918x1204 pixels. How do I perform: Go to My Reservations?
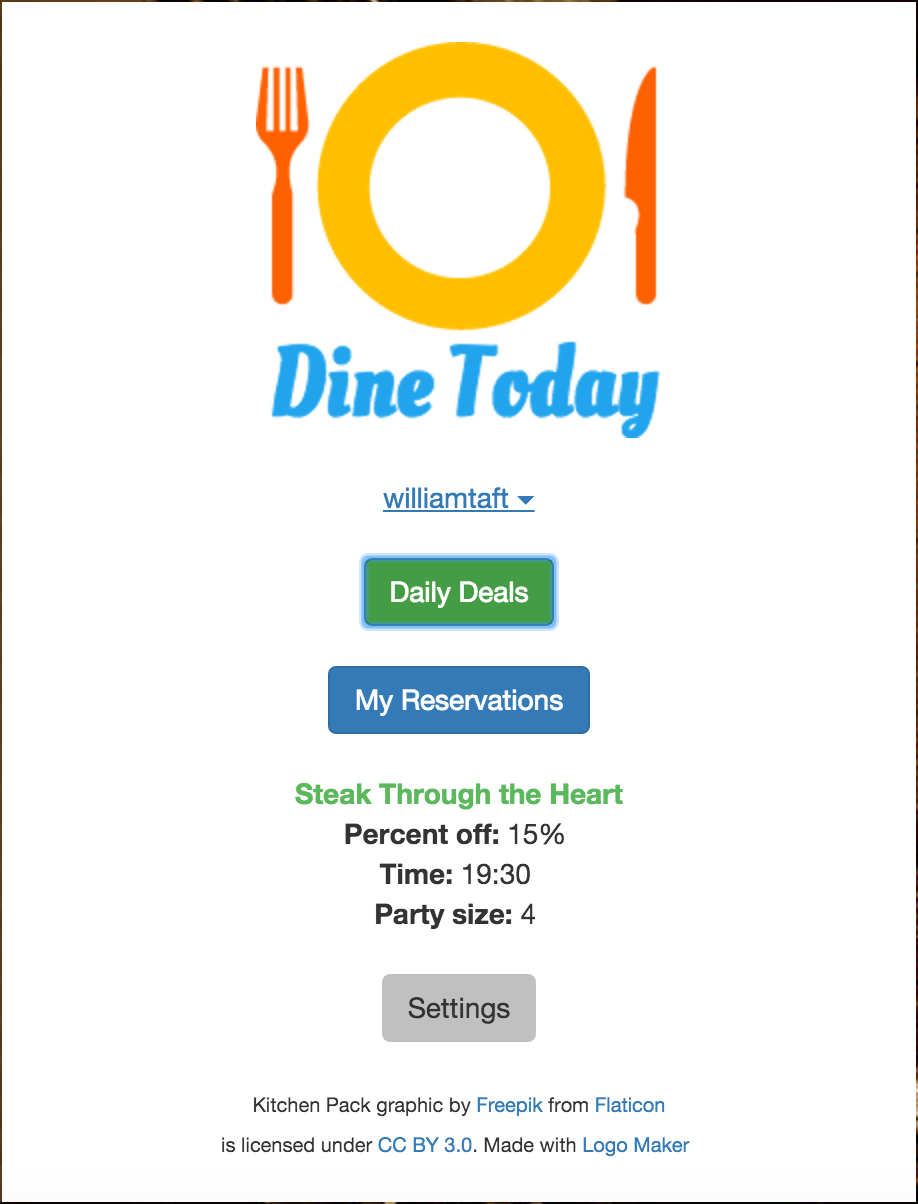point(459,699)
